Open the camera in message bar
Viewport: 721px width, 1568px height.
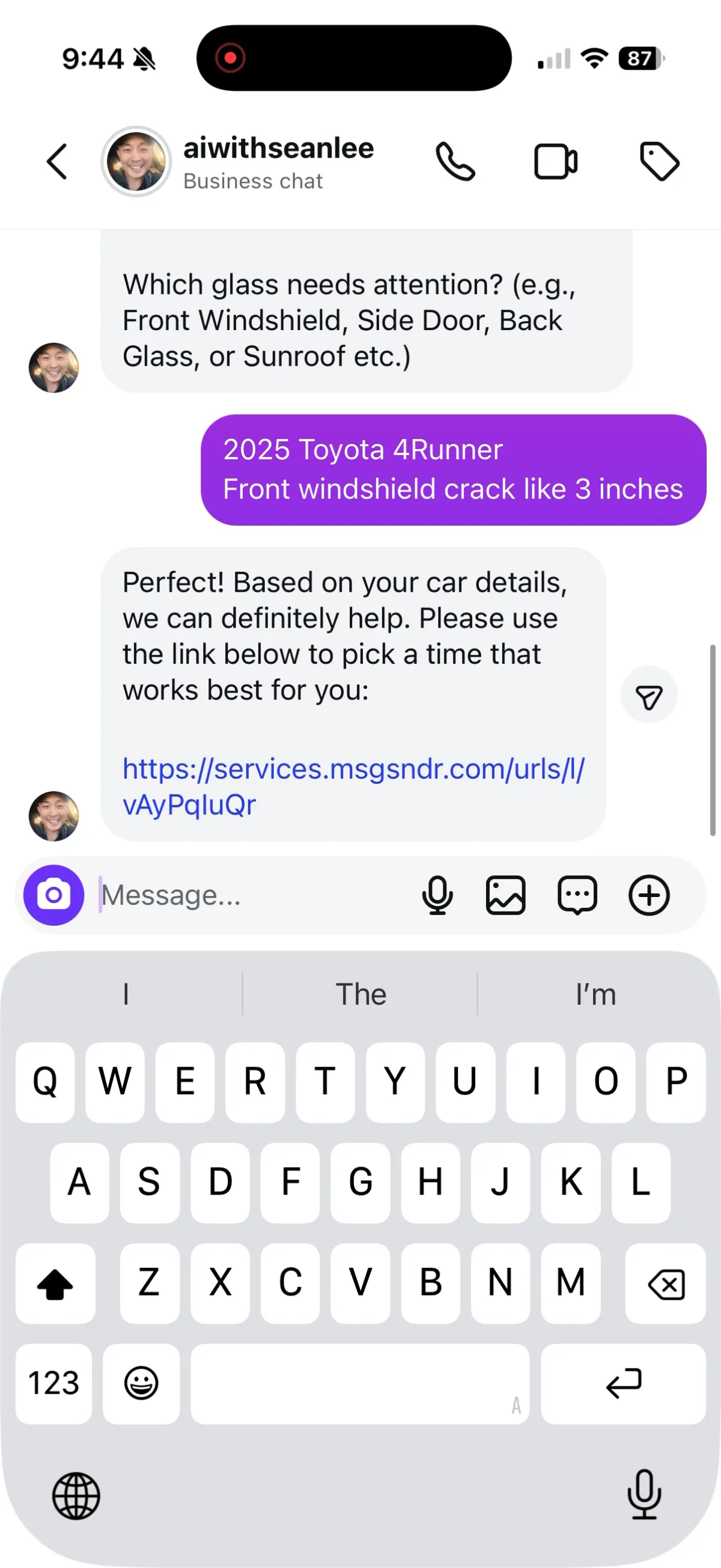pos(53,895)
